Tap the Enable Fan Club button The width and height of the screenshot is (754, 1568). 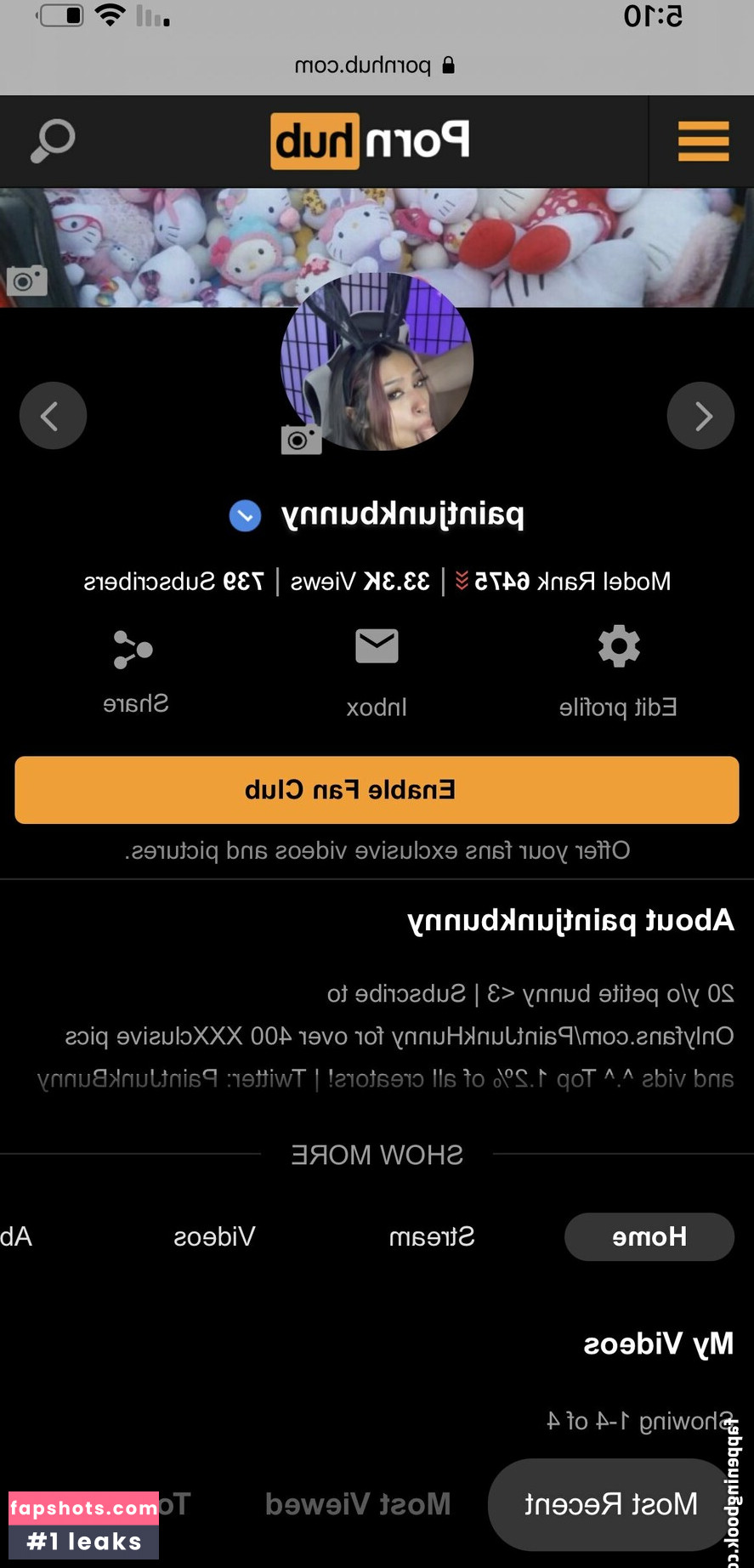pos(377,790)
